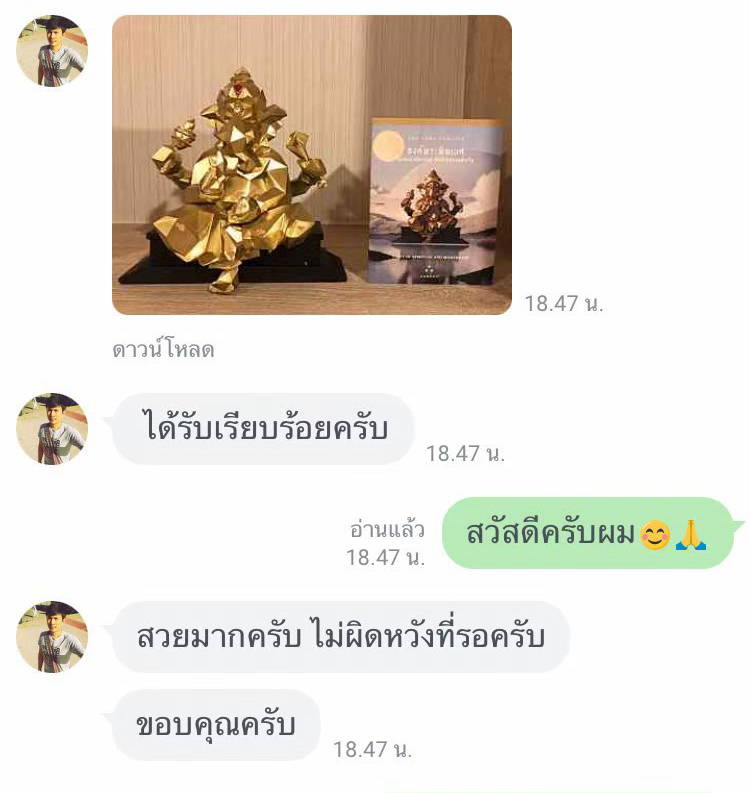Tap the ดาวน์โหลด download link
750x793 pixels.
pyautogui.click(x=163, y=350)
